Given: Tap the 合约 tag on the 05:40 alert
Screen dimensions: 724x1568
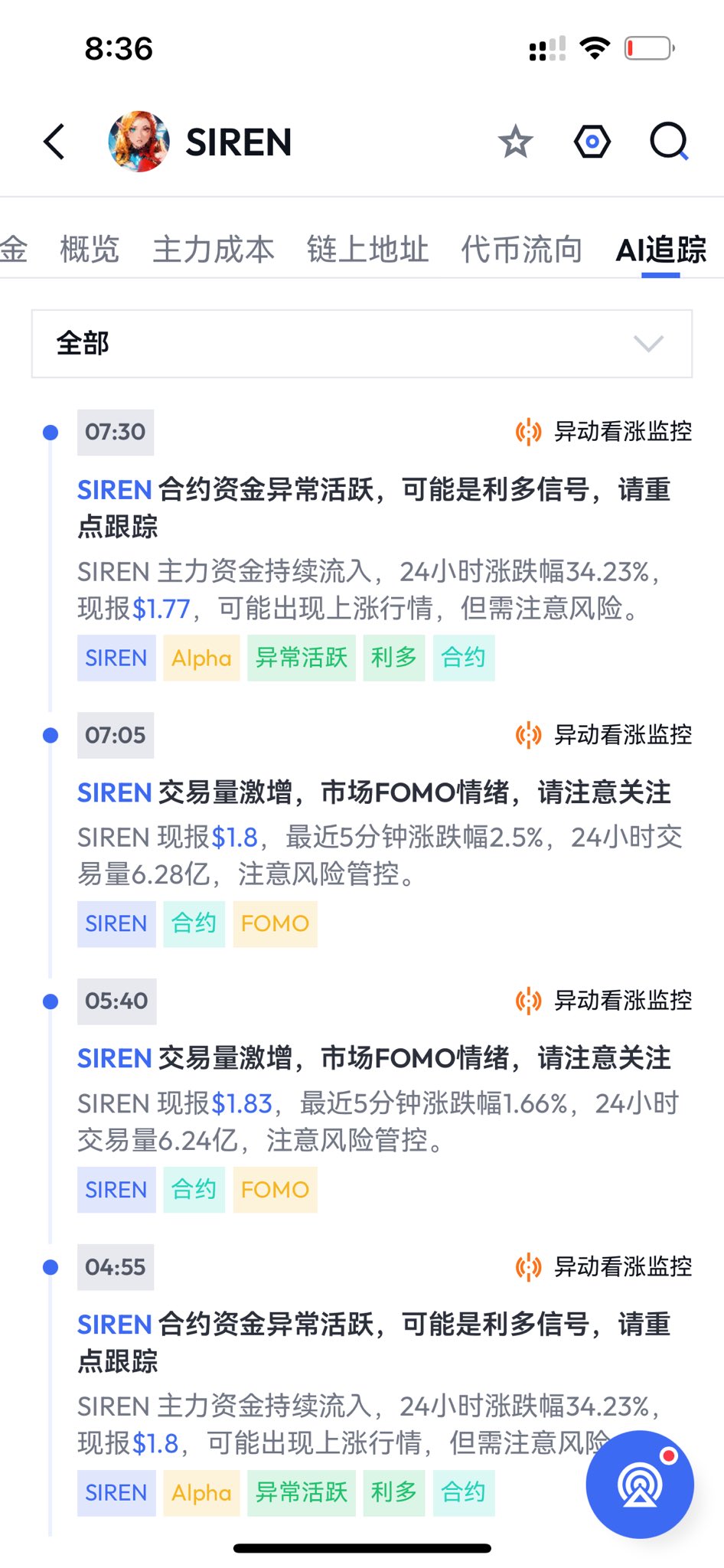Looking at the screenshot, I should click(194, 1190).
